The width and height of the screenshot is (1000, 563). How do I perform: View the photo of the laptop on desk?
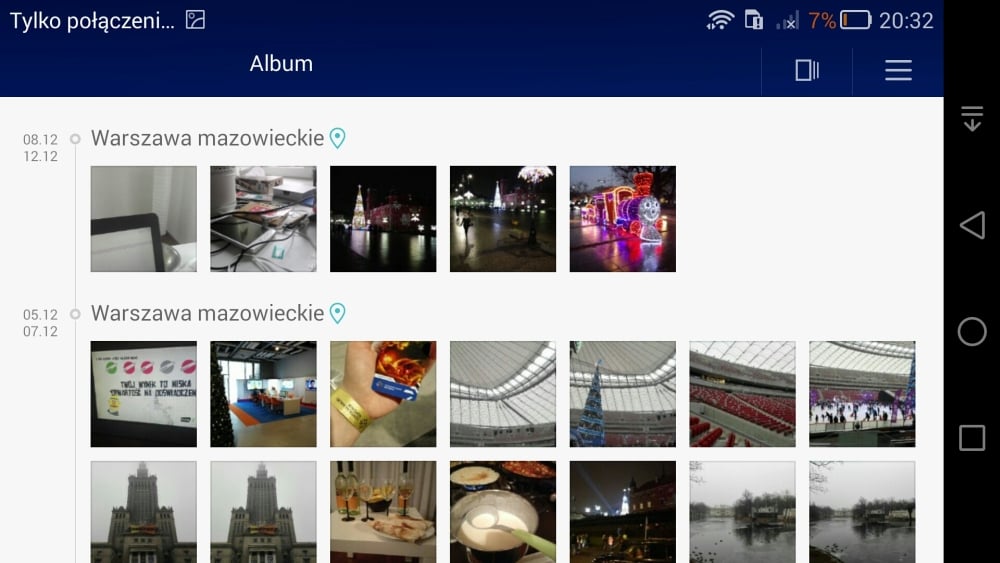pyautogui.click(x=143, y=219)
